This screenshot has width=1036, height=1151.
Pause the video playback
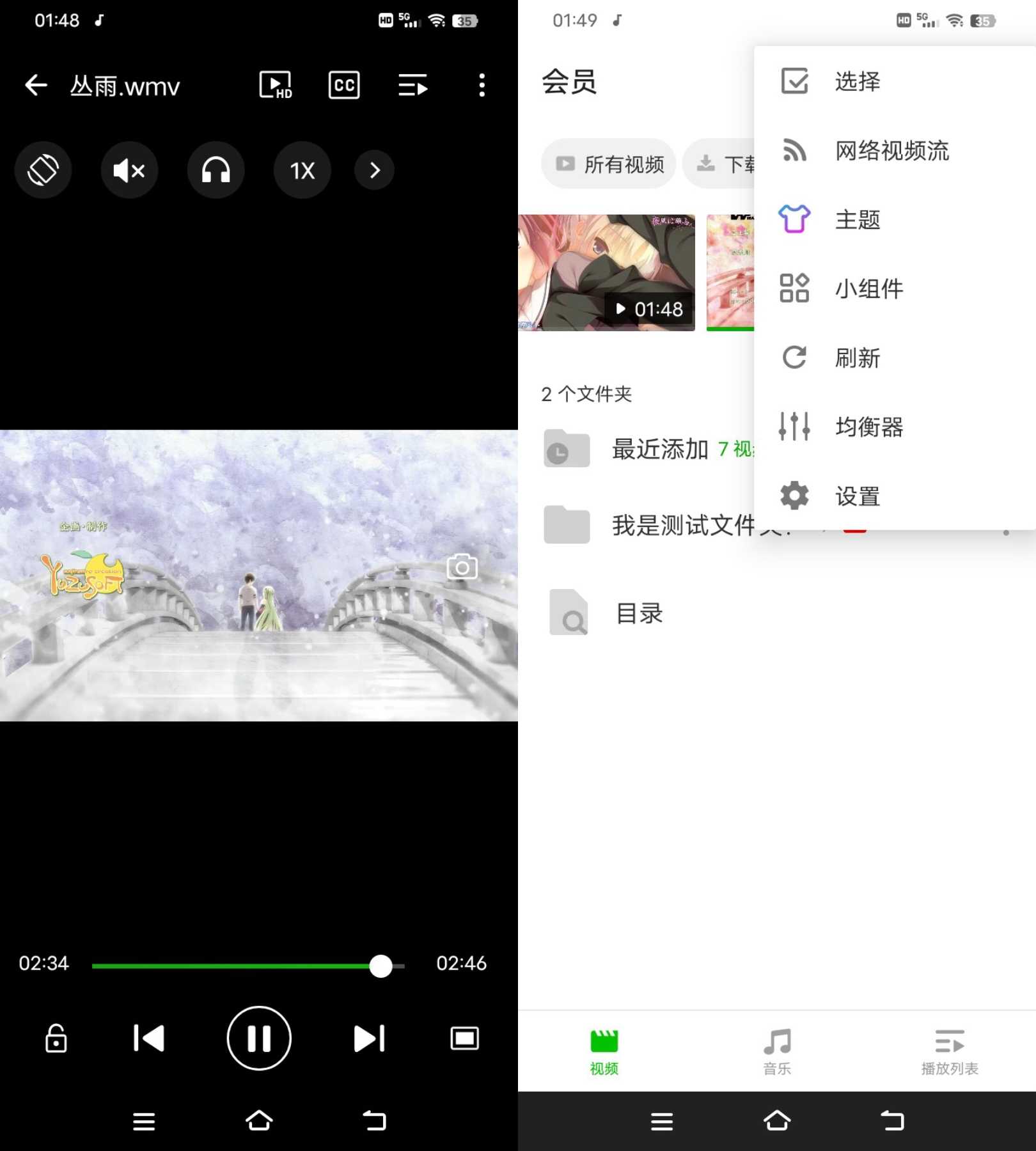tap(259, 1038)
